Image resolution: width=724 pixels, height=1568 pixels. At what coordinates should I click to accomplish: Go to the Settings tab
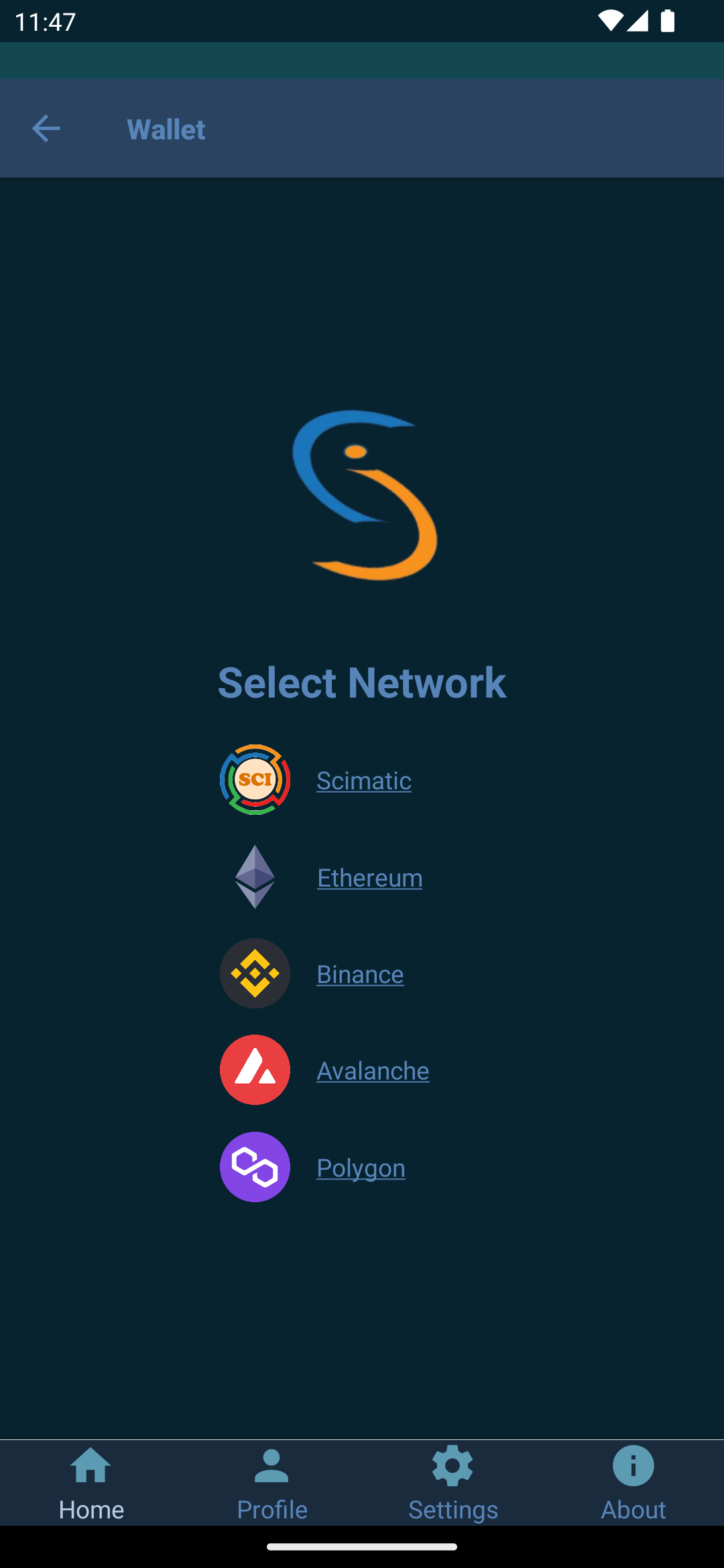click(453, 1483)
